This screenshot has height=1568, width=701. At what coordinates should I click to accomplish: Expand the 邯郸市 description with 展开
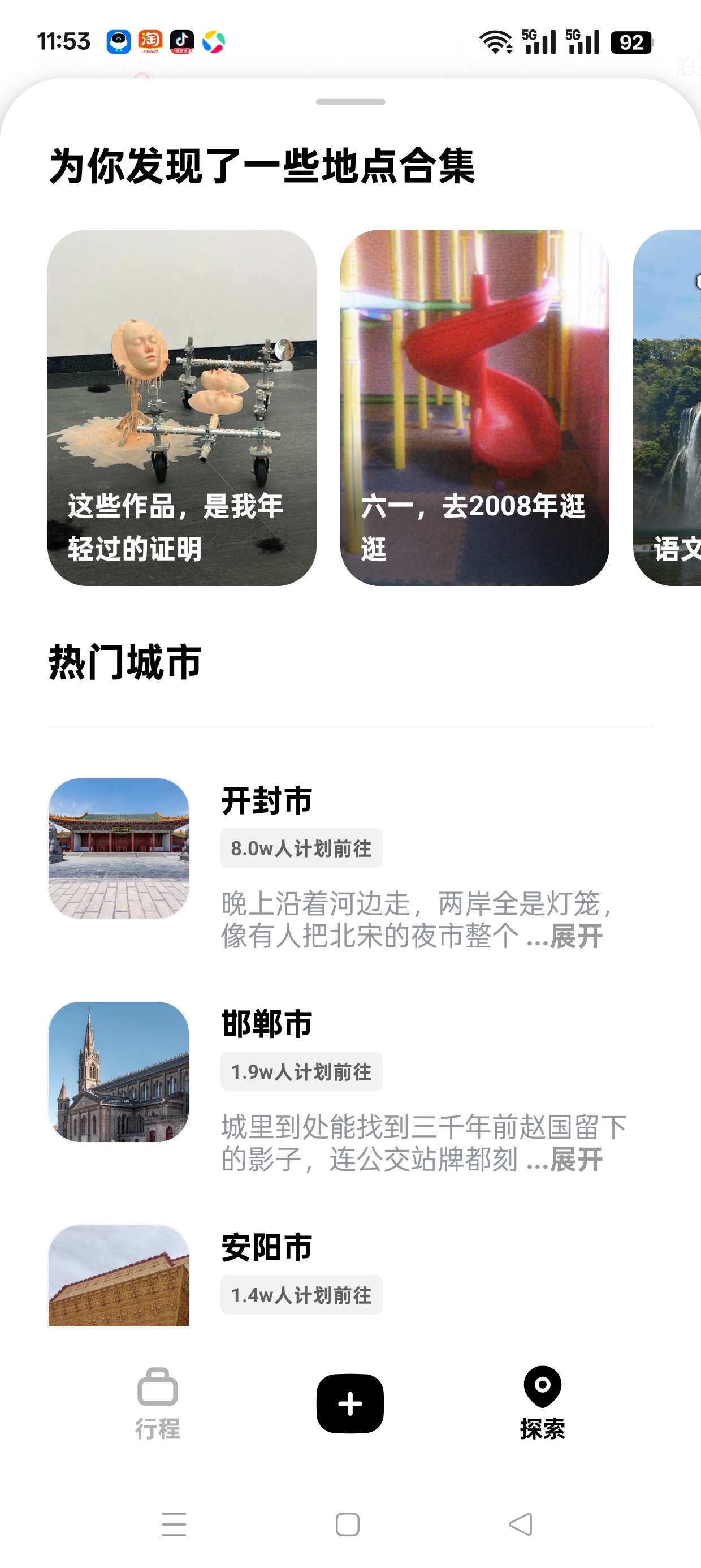pos(576,1160)
